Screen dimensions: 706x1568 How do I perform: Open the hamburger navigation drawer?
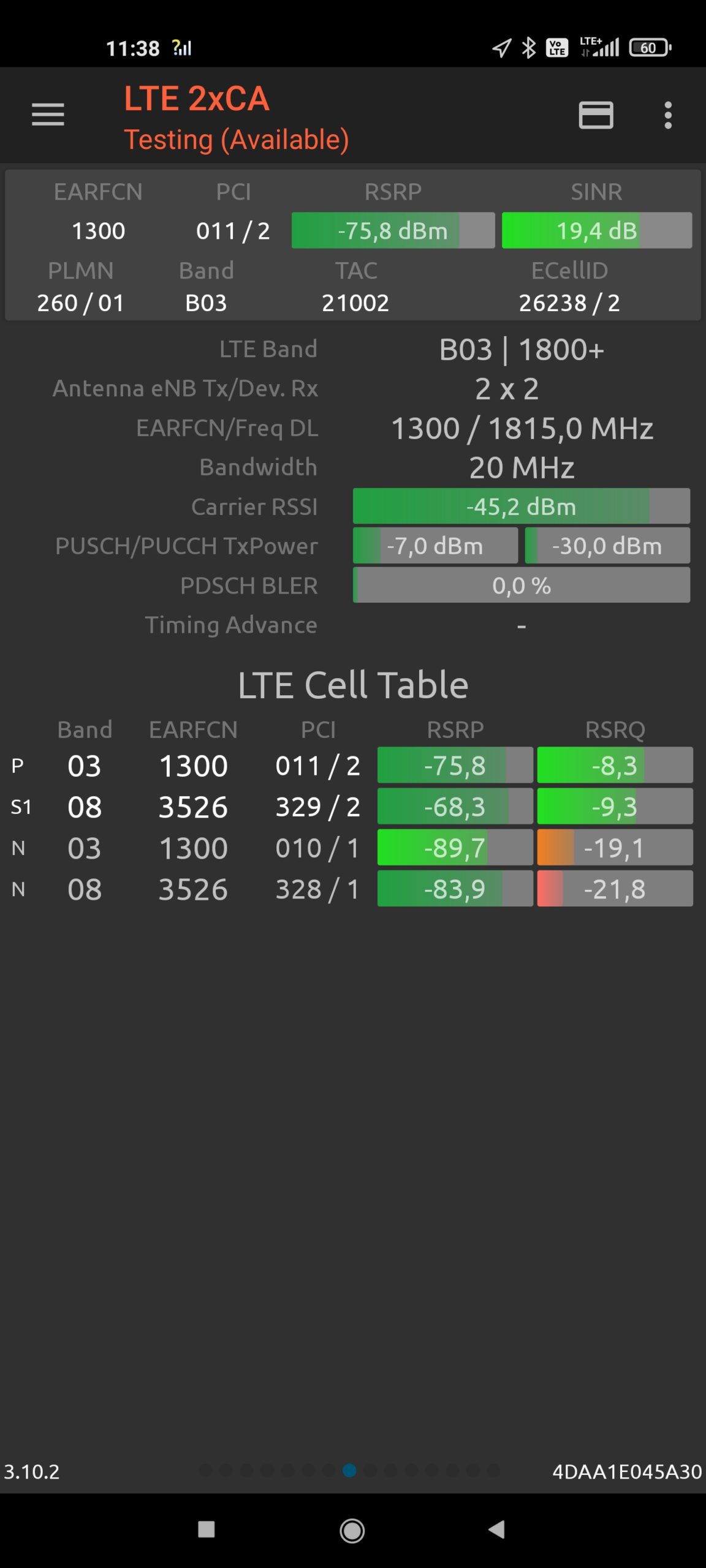[x=48, y=115]
